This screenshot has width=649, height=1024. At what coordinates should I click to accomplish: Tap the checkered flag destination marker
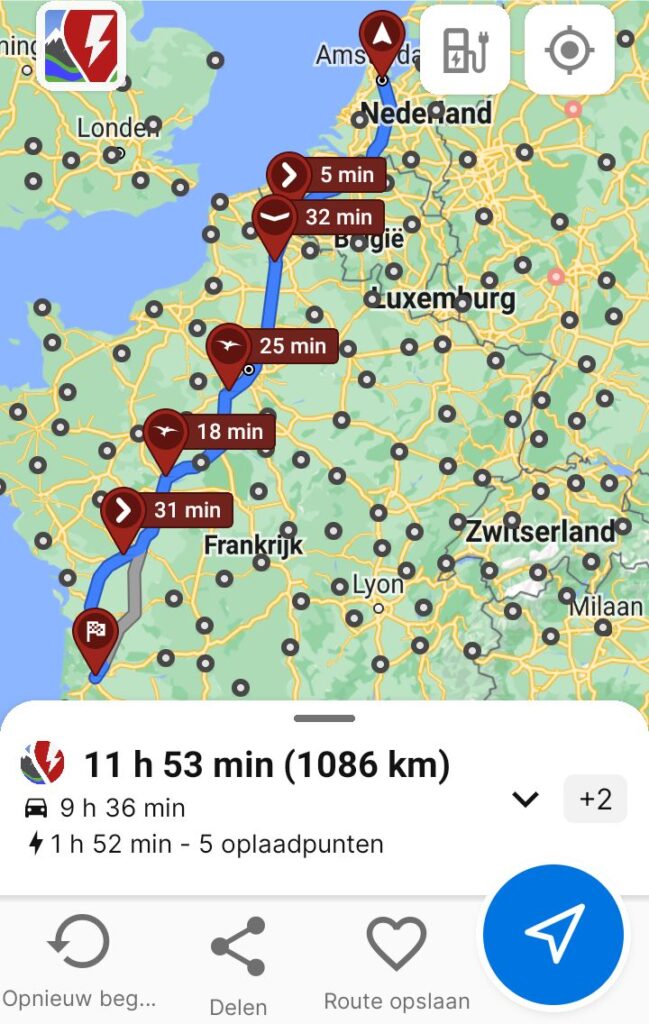click(96, 632)
